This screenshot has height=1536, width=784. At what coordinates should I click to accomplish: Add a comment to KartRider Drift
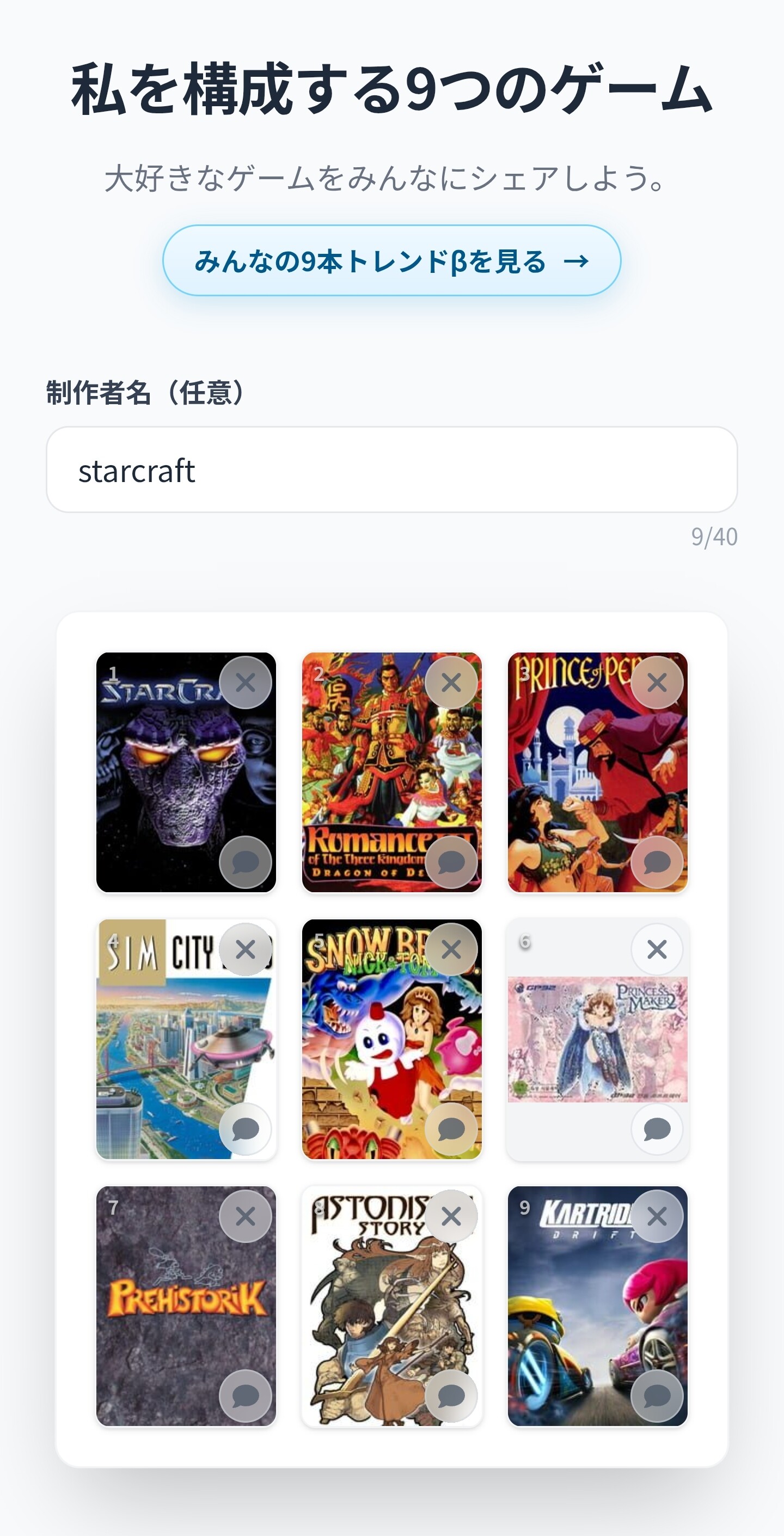click(657, 1395)
